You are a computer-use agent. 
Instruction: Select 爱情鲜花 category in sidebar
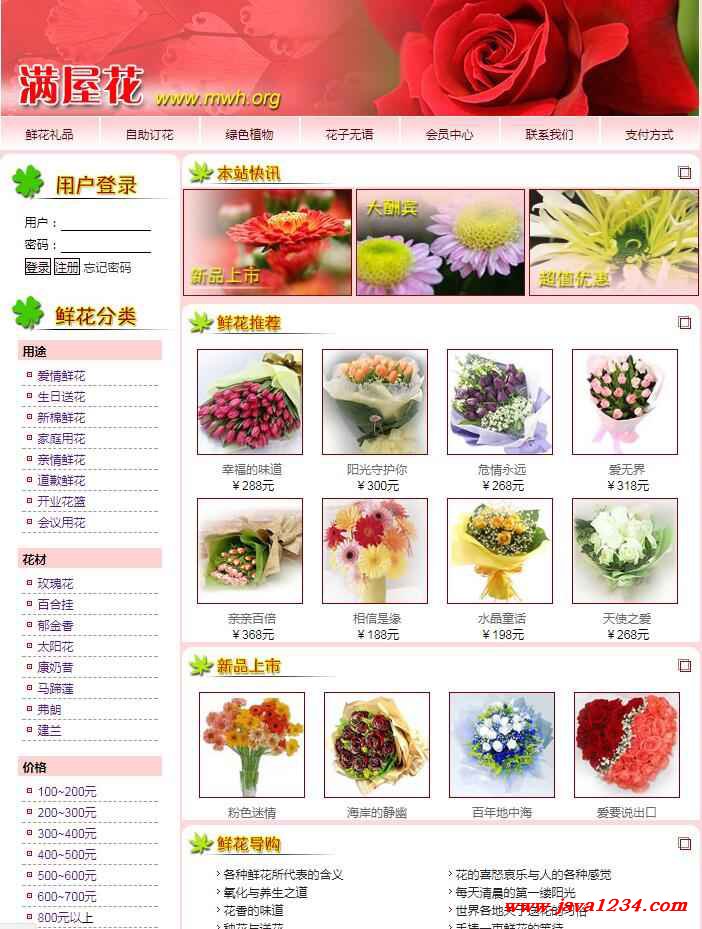point(61,376)
